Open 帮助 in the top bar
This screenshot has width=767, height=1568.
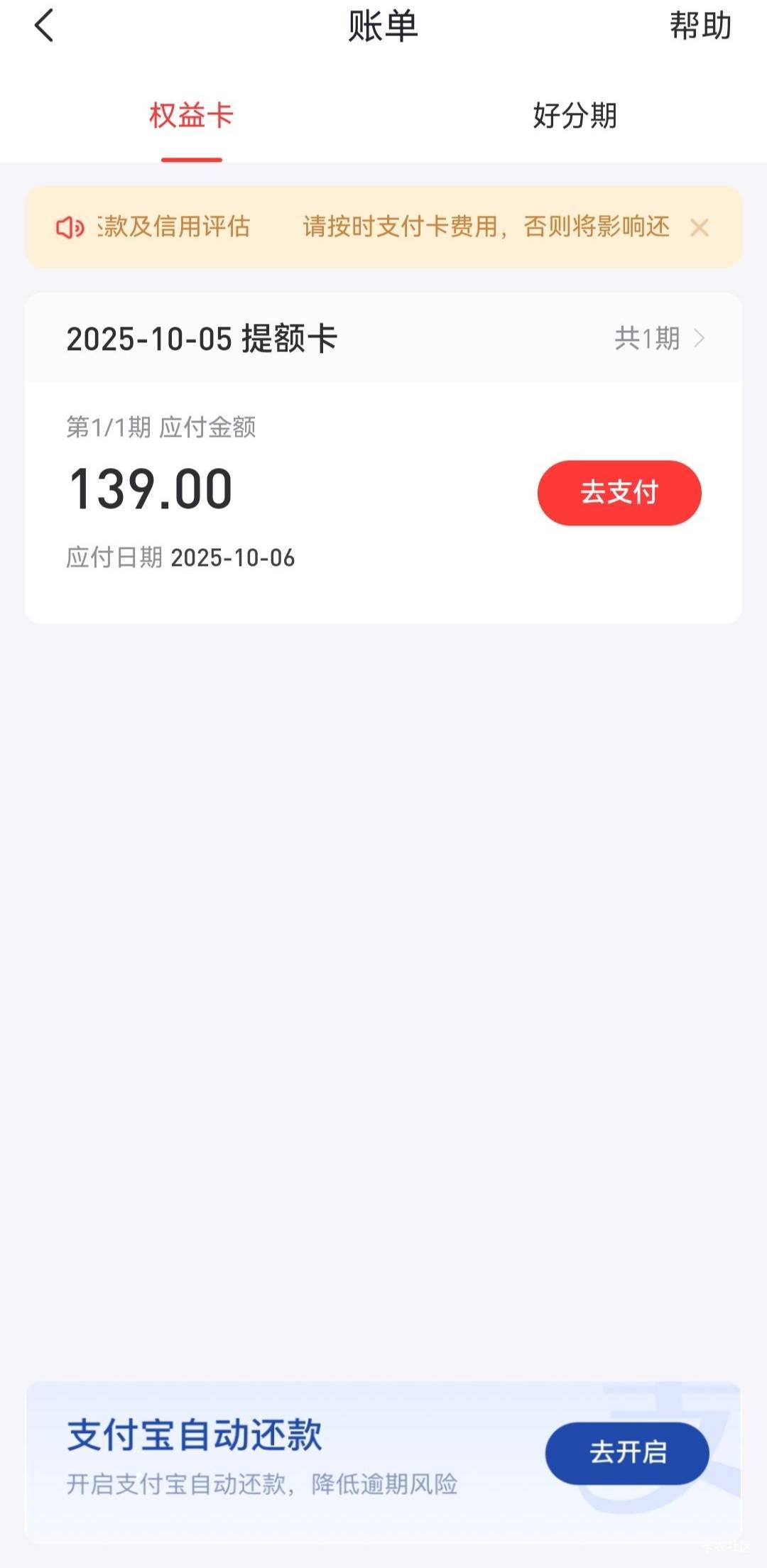click(700, 26)
